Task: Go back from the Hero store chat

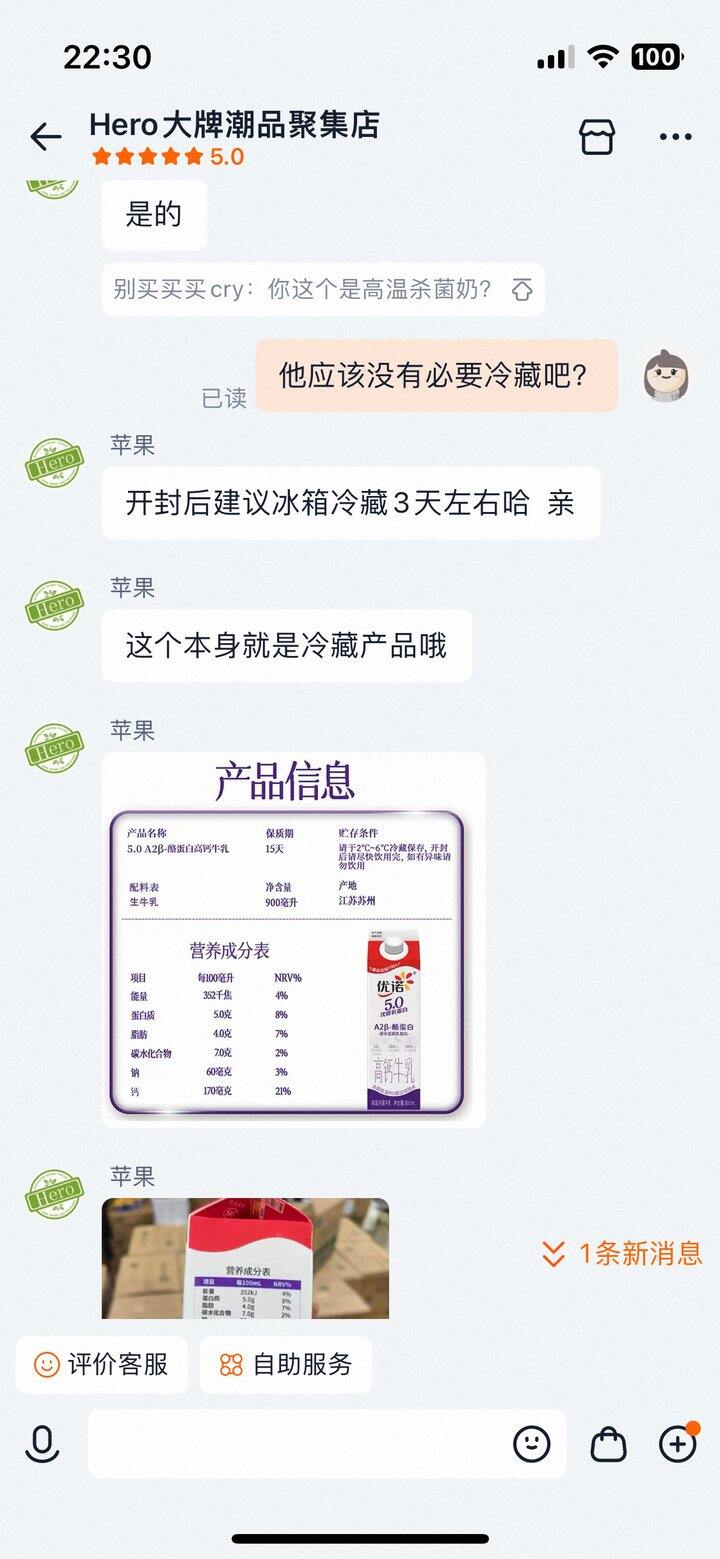Action: click(x=46, y=138)
